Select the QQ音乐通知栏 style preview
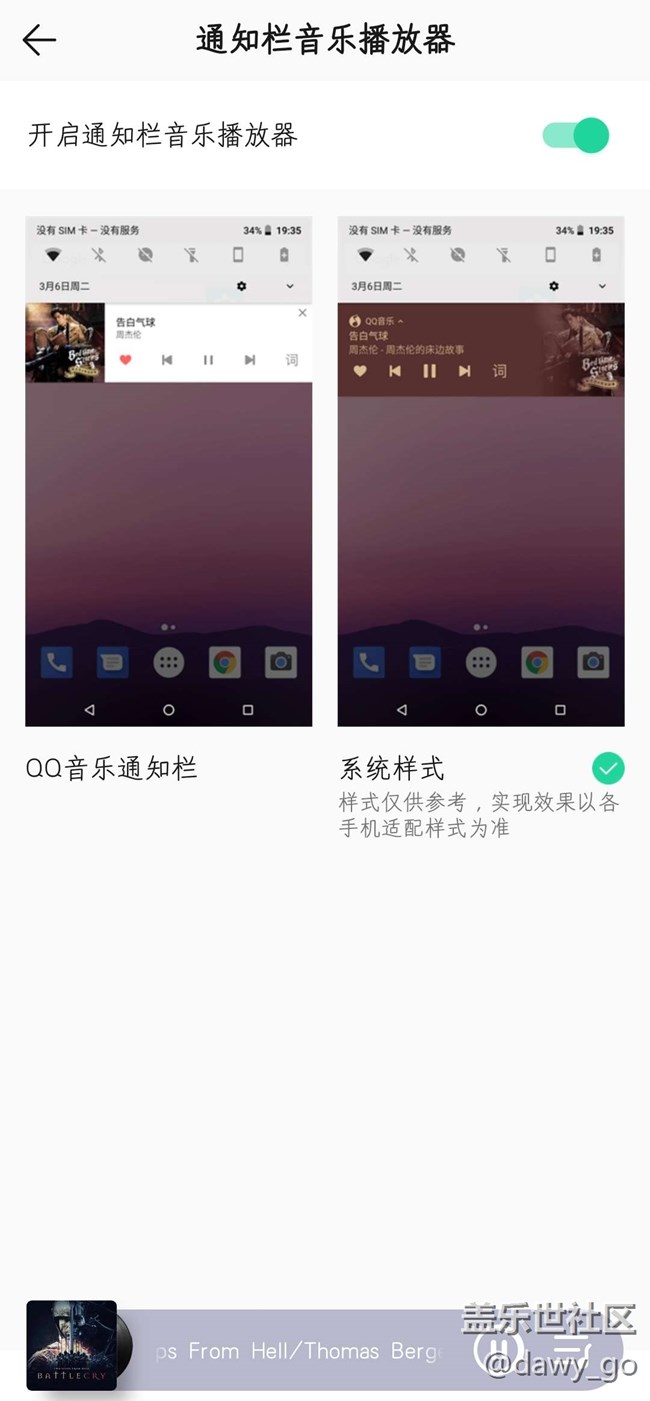This screenshot has width=650, height=1401. [x=168, y=471]
